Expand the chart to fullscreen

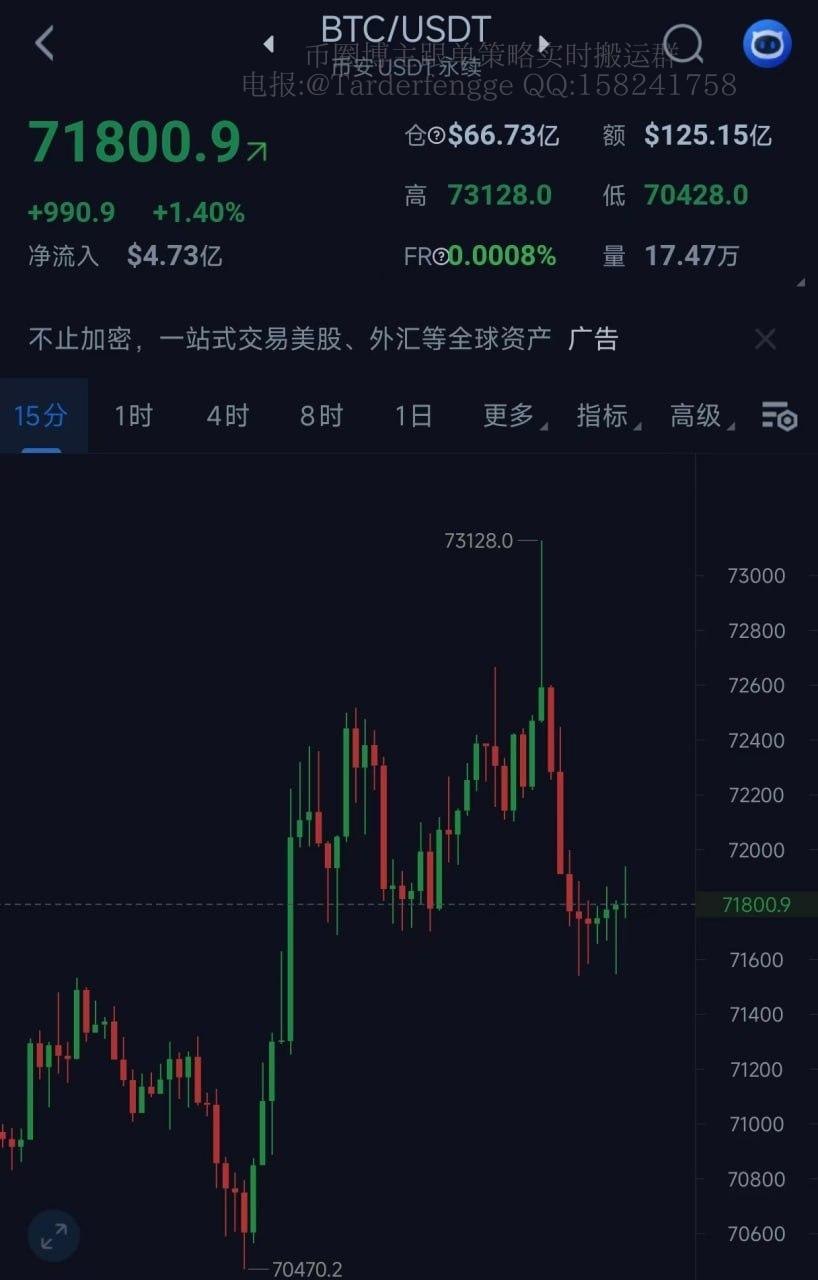(x=53, y=1236)
